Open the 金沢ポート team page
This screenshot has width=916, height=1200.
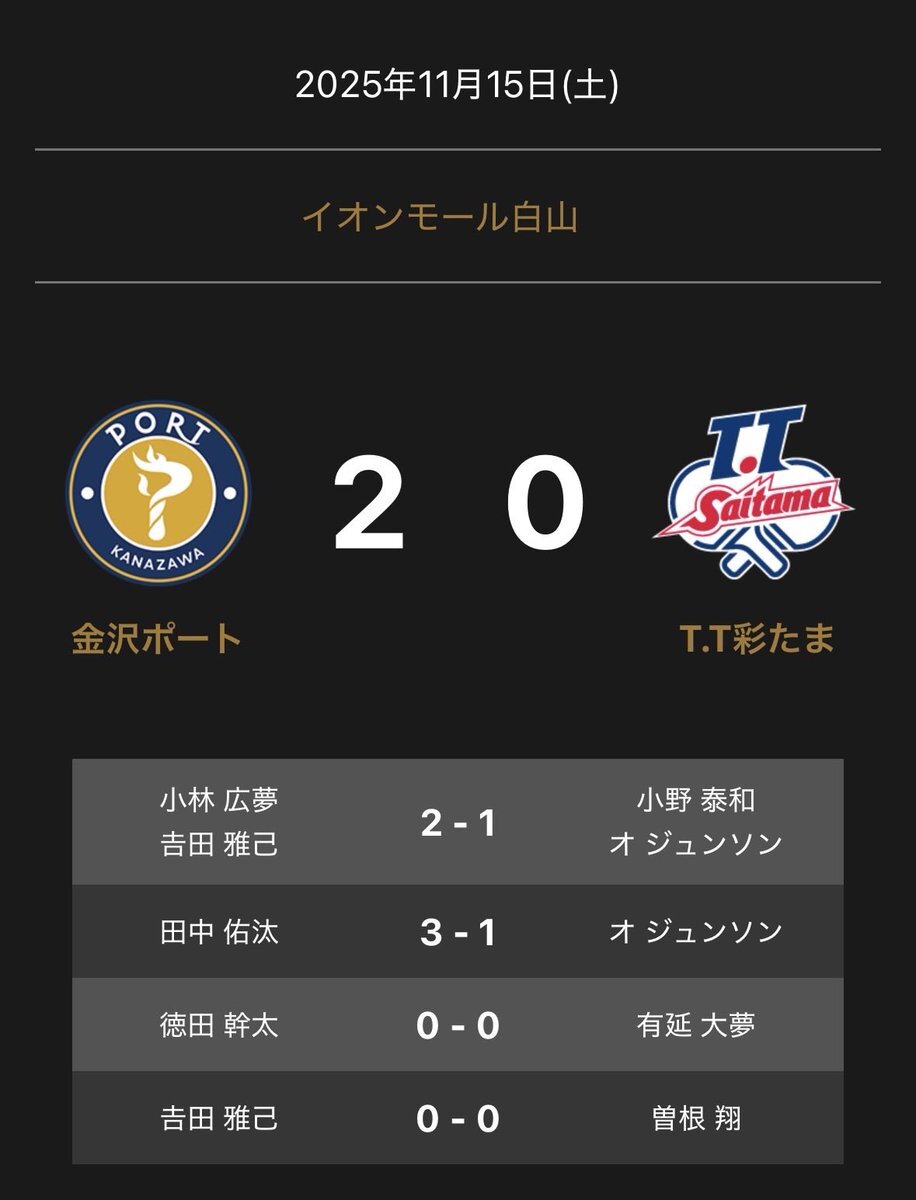(x=157, y=638)
